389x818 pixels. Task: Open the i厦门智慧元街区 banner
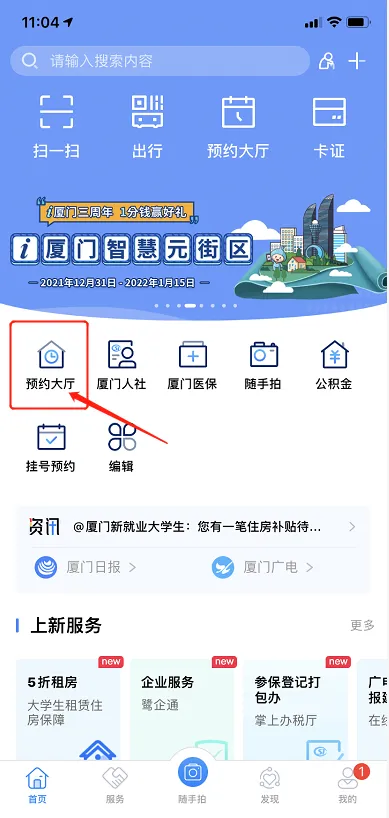[194, 245]
